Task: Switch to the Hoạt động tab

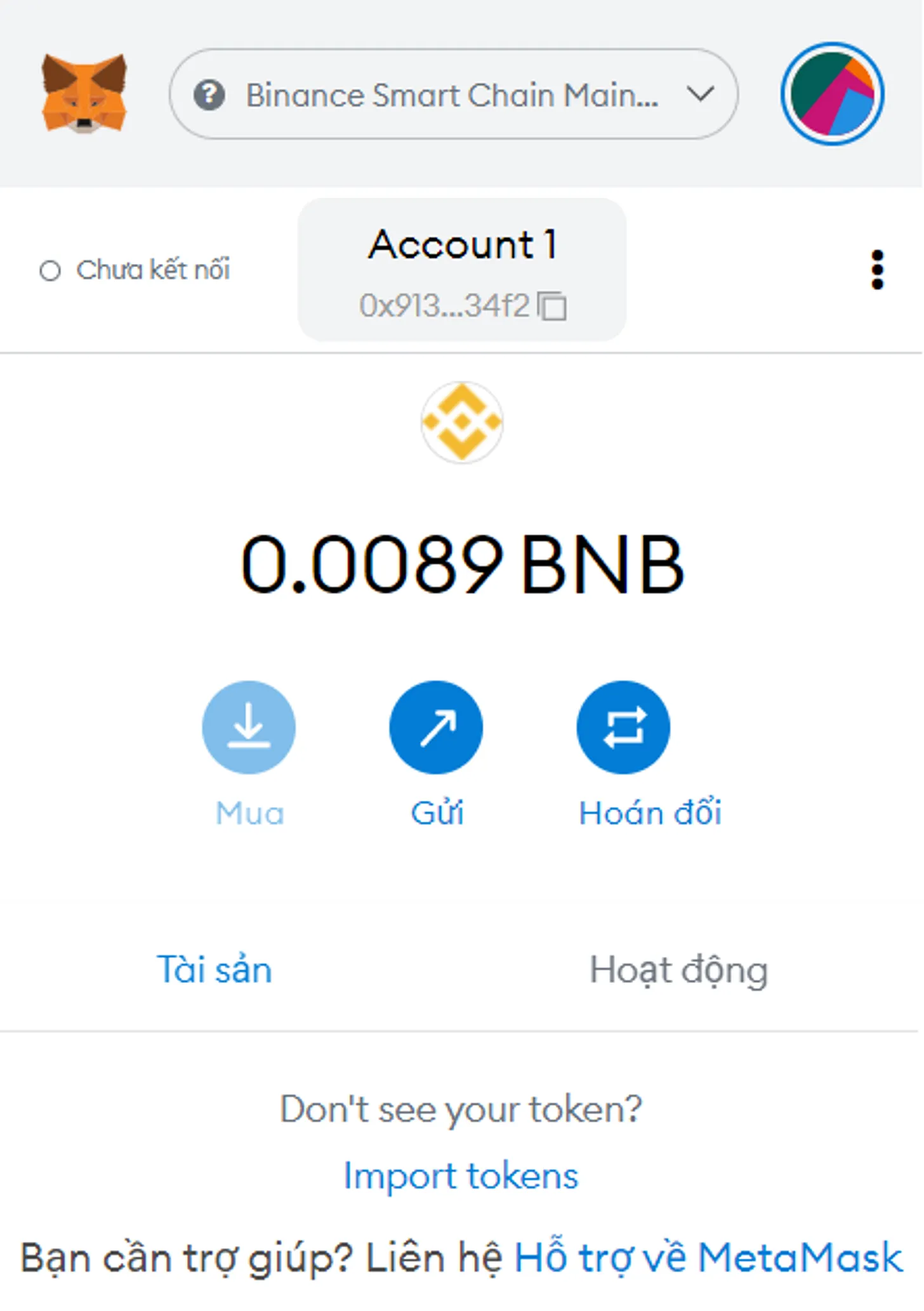Action: [678, 970]
